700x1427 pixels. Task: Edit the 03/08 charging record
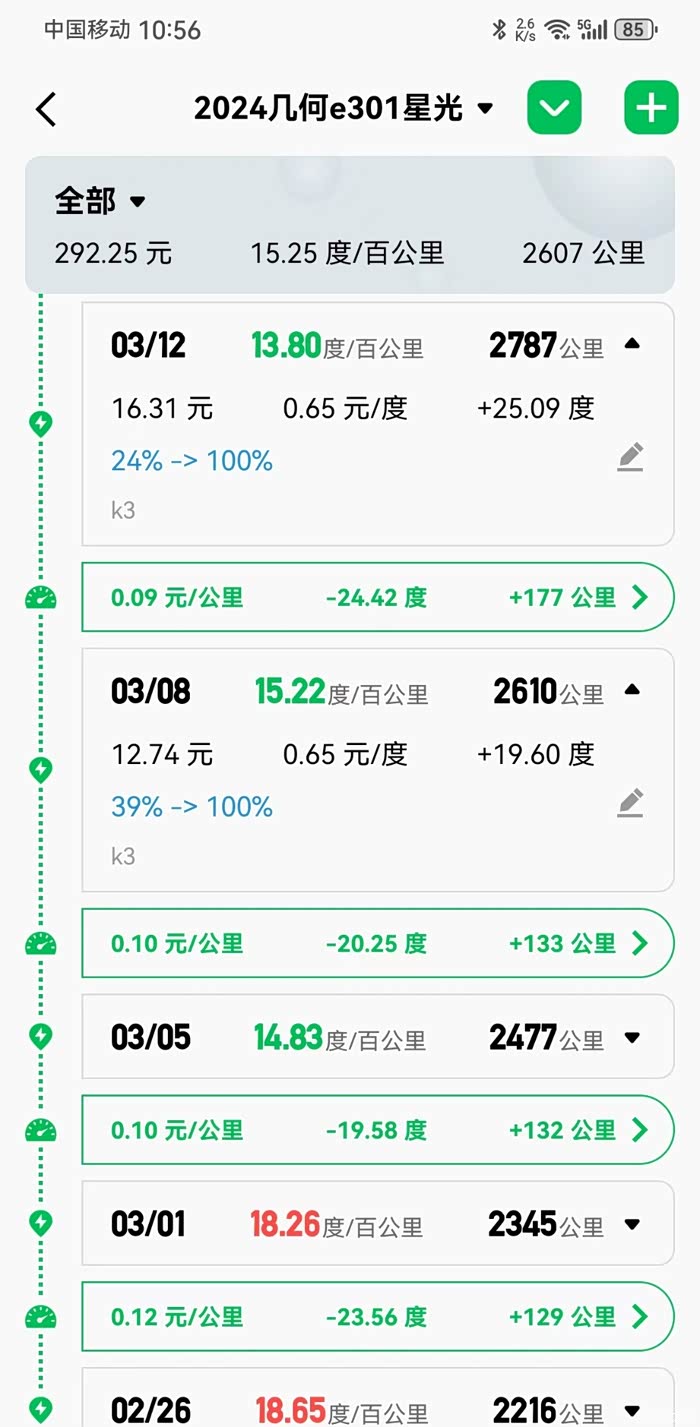tap(630, 803)
